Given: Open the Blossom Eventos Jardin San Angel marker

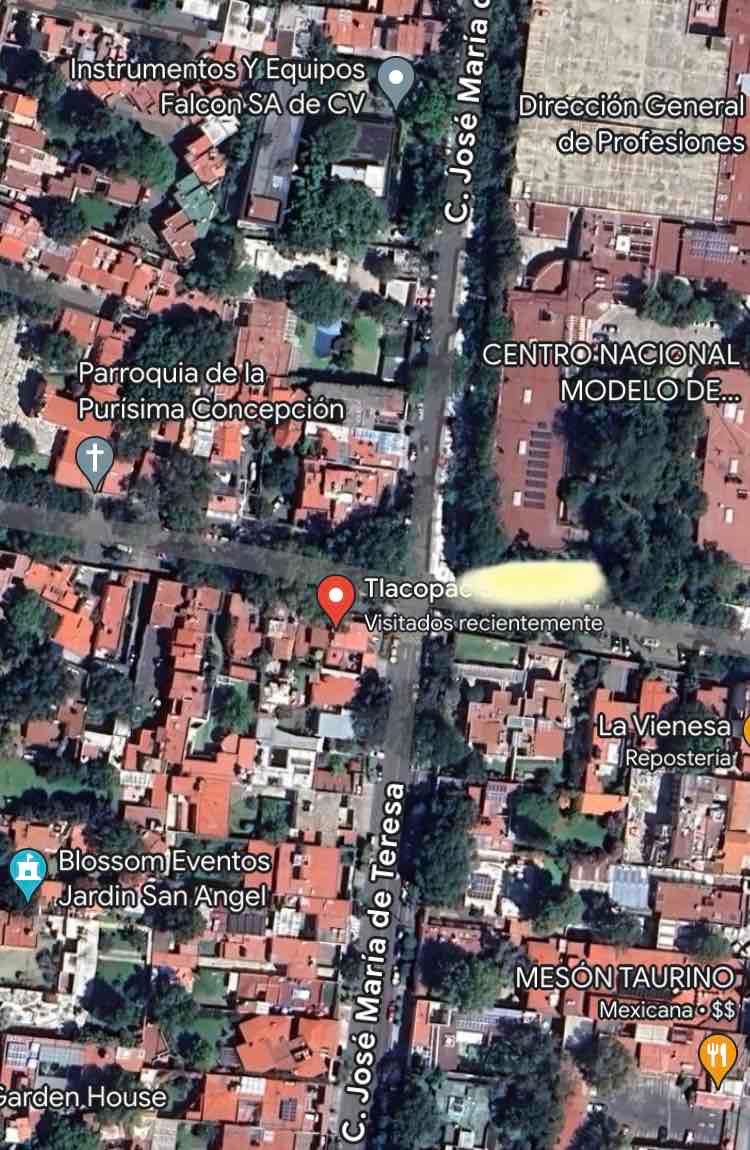Looking at the screenshot, I should click(x=29, y=874).
